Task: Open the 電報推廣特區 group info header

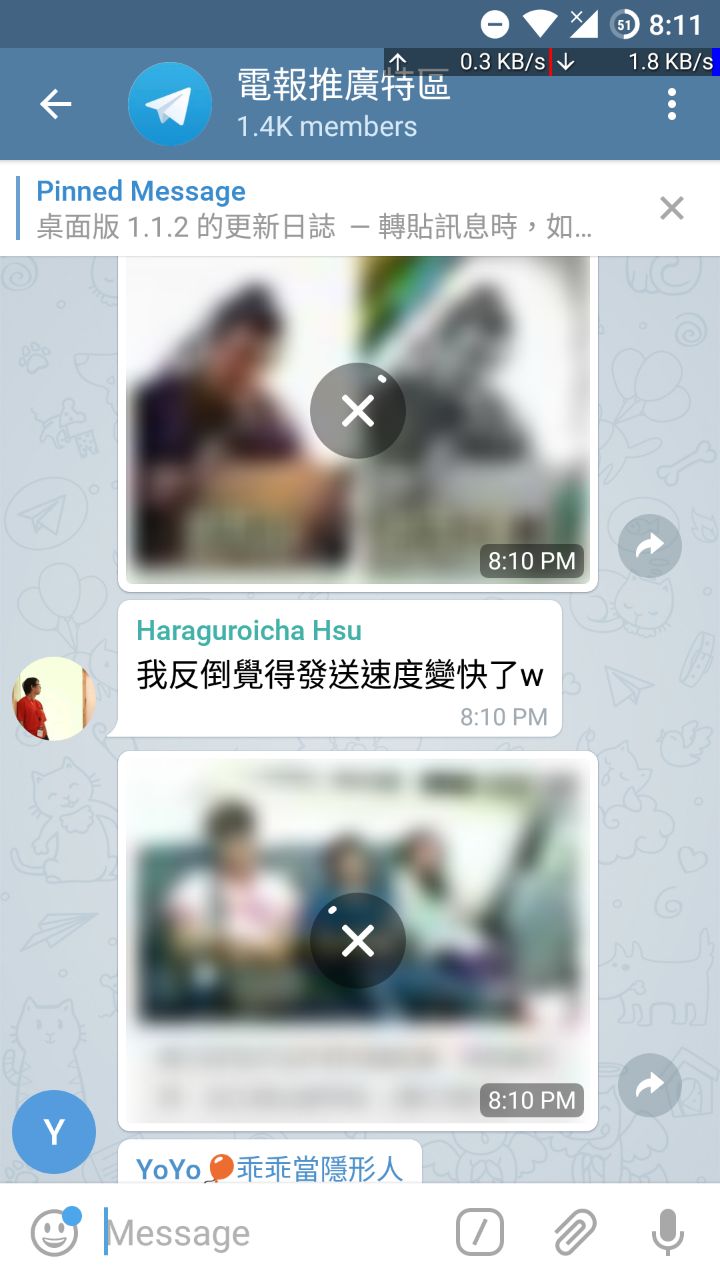Action: (x=340, y=104)
